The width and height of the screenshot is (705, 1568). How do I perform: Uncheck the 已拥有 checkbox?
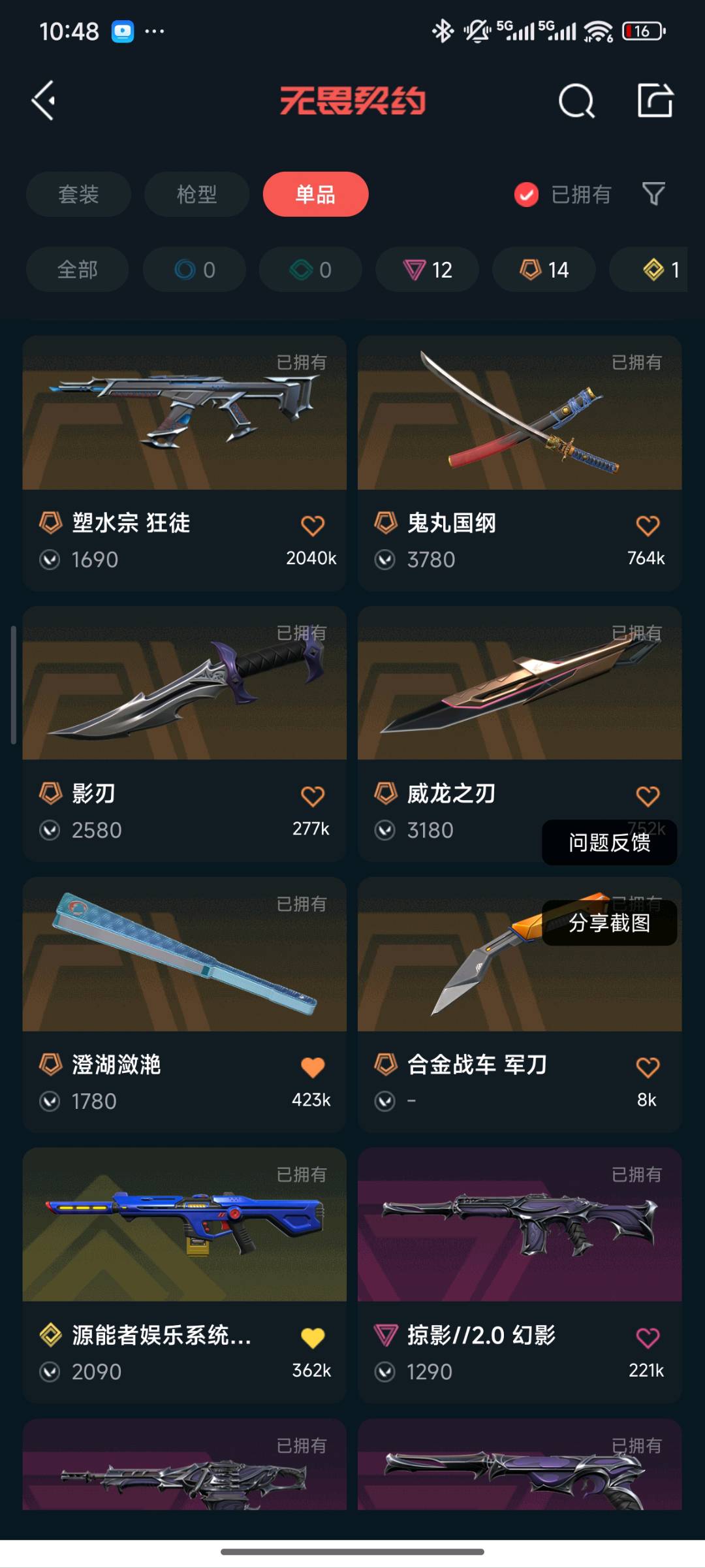tap(526, 194)
